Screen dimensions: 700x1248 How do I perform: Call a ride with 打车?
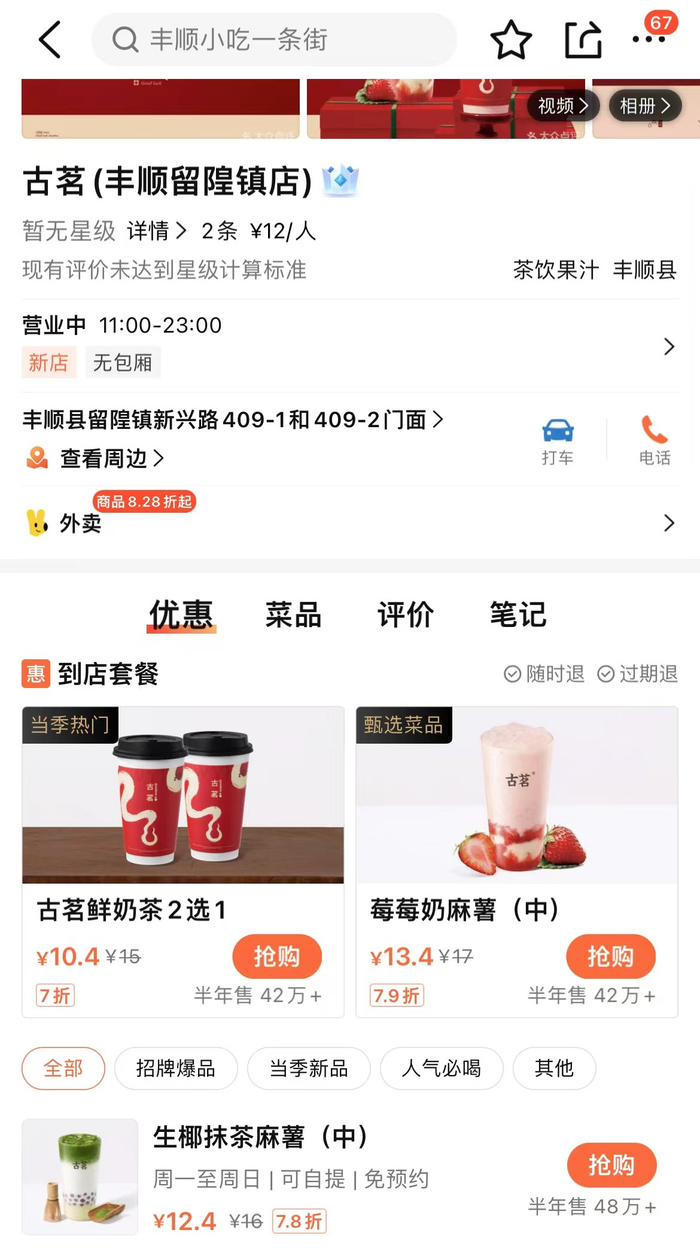coord(558,441)
